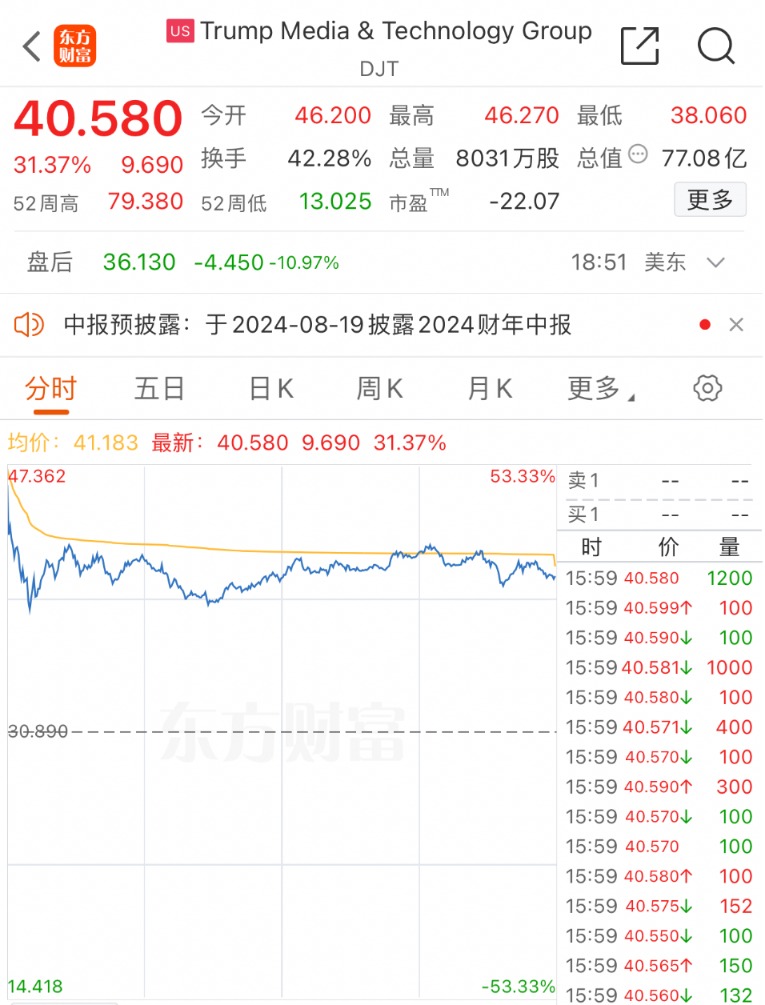
Task: Open the 更多 chart period dropdown
Action: click(600, 389)
